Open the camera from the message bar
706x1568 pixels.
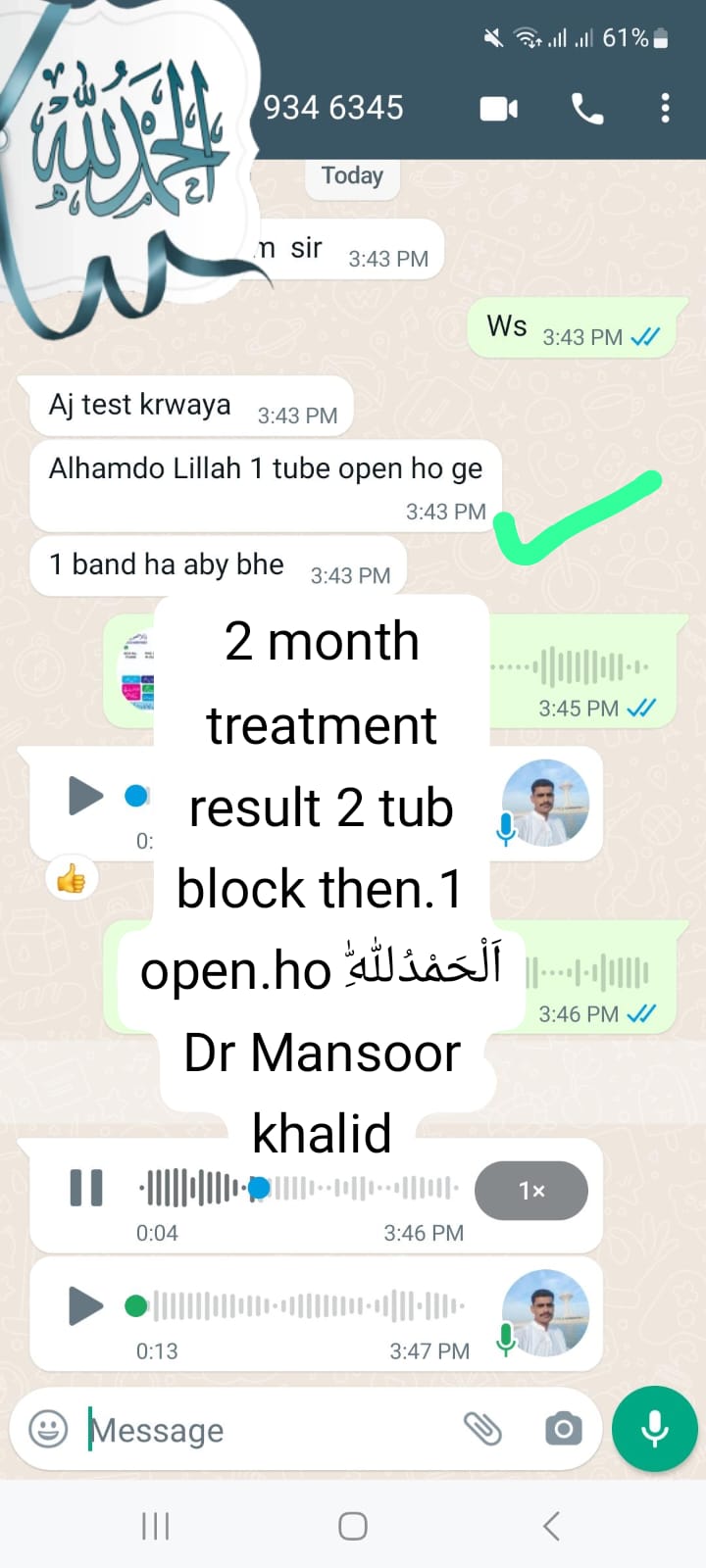563,1429
